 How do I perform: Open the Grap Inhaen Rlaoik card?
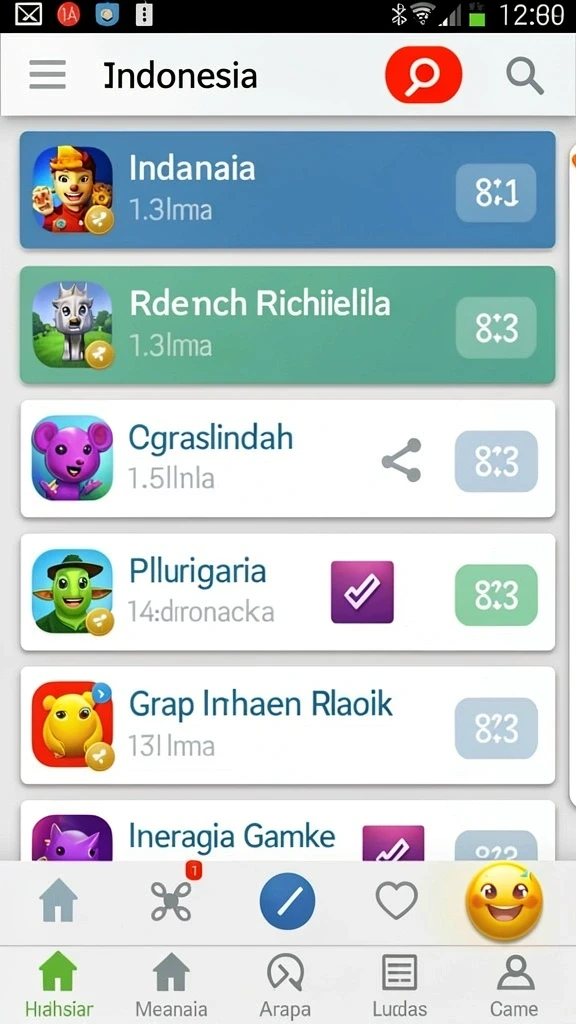287,725
